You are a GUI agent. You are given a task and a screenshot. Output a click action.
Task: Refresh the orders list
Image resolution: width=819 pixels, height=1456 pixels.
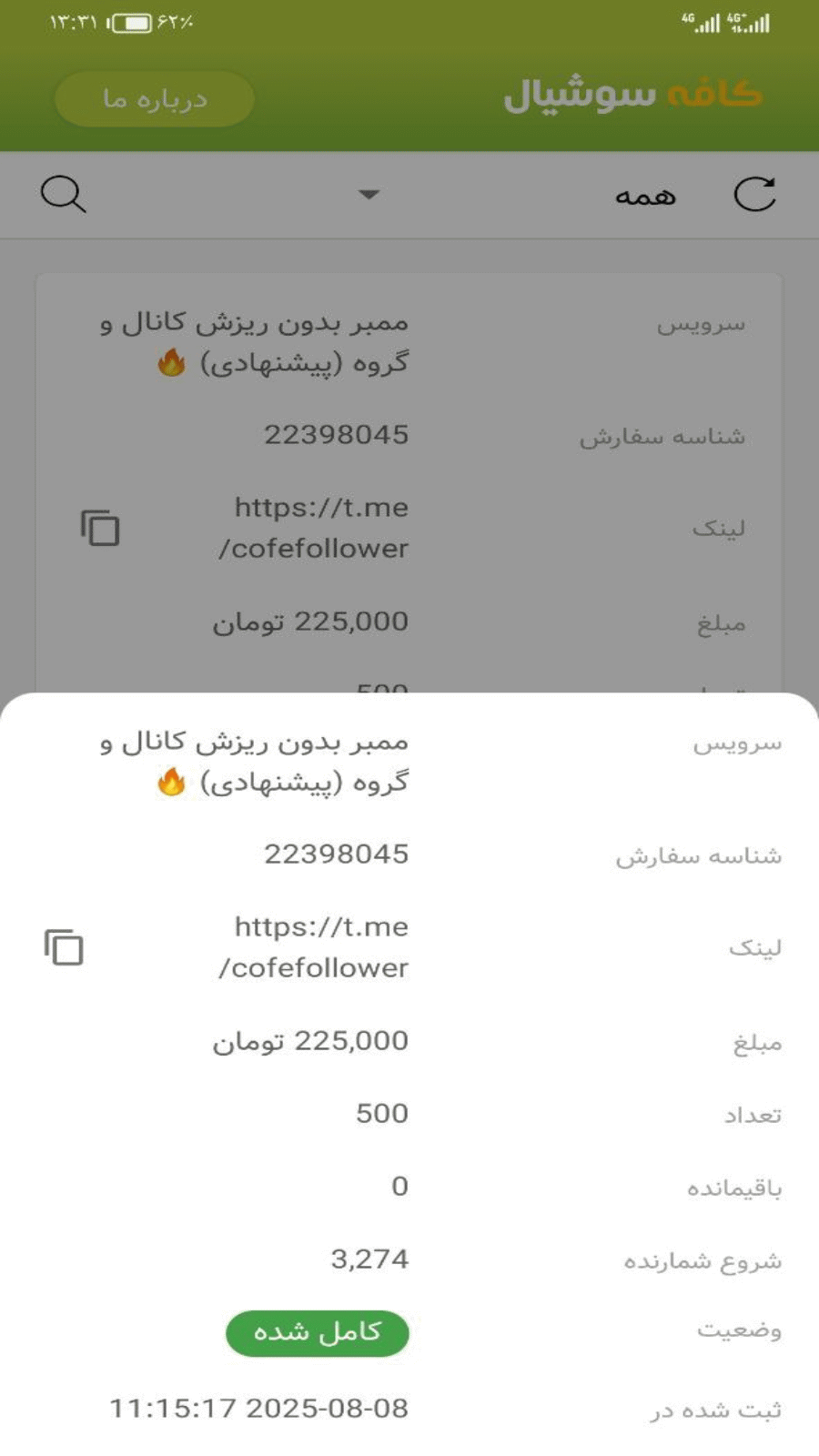pyautogui.click(x=754, y=194)
